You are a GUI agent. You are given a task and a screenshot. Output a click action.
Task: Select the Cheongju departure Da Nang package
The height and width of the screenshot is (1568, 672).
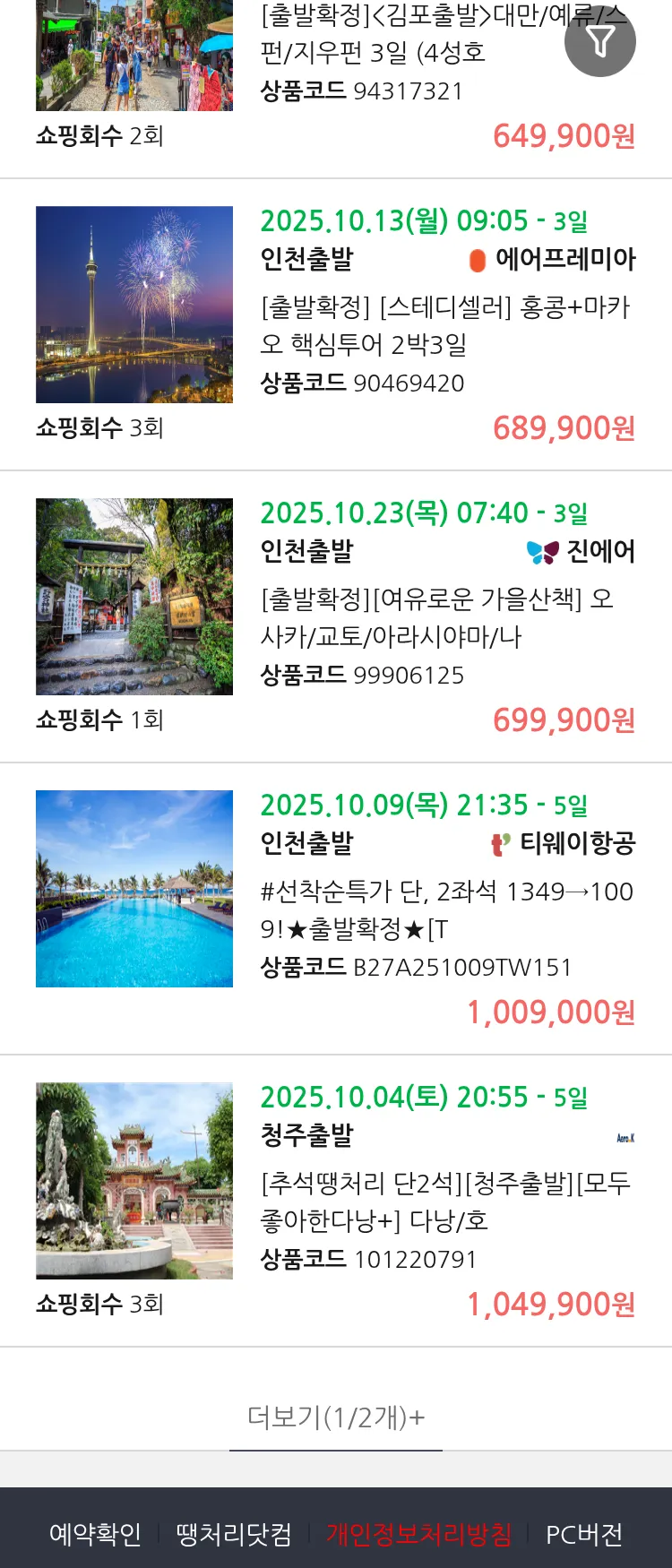tap(445, 1202)
